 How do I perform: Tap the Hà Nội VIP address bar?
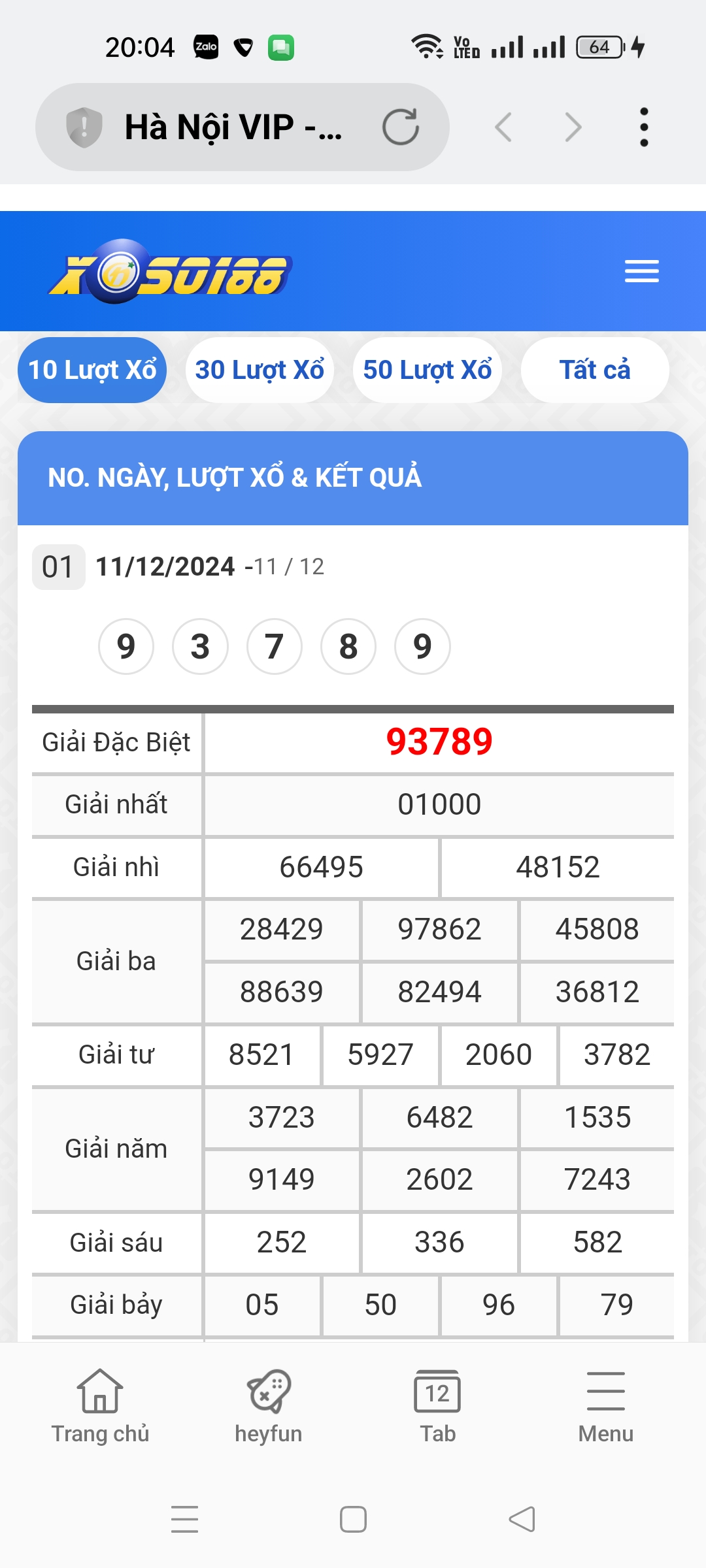pos(232,127)
